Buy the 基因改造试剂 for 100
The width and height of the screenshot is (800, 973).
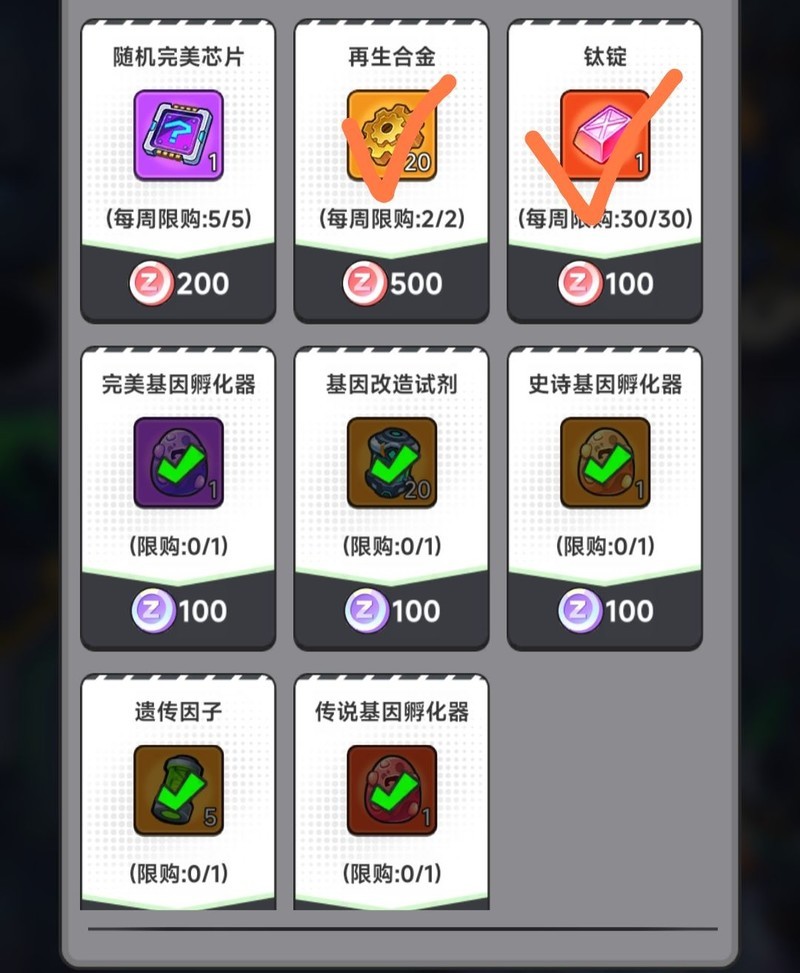[x=391, y=610]
